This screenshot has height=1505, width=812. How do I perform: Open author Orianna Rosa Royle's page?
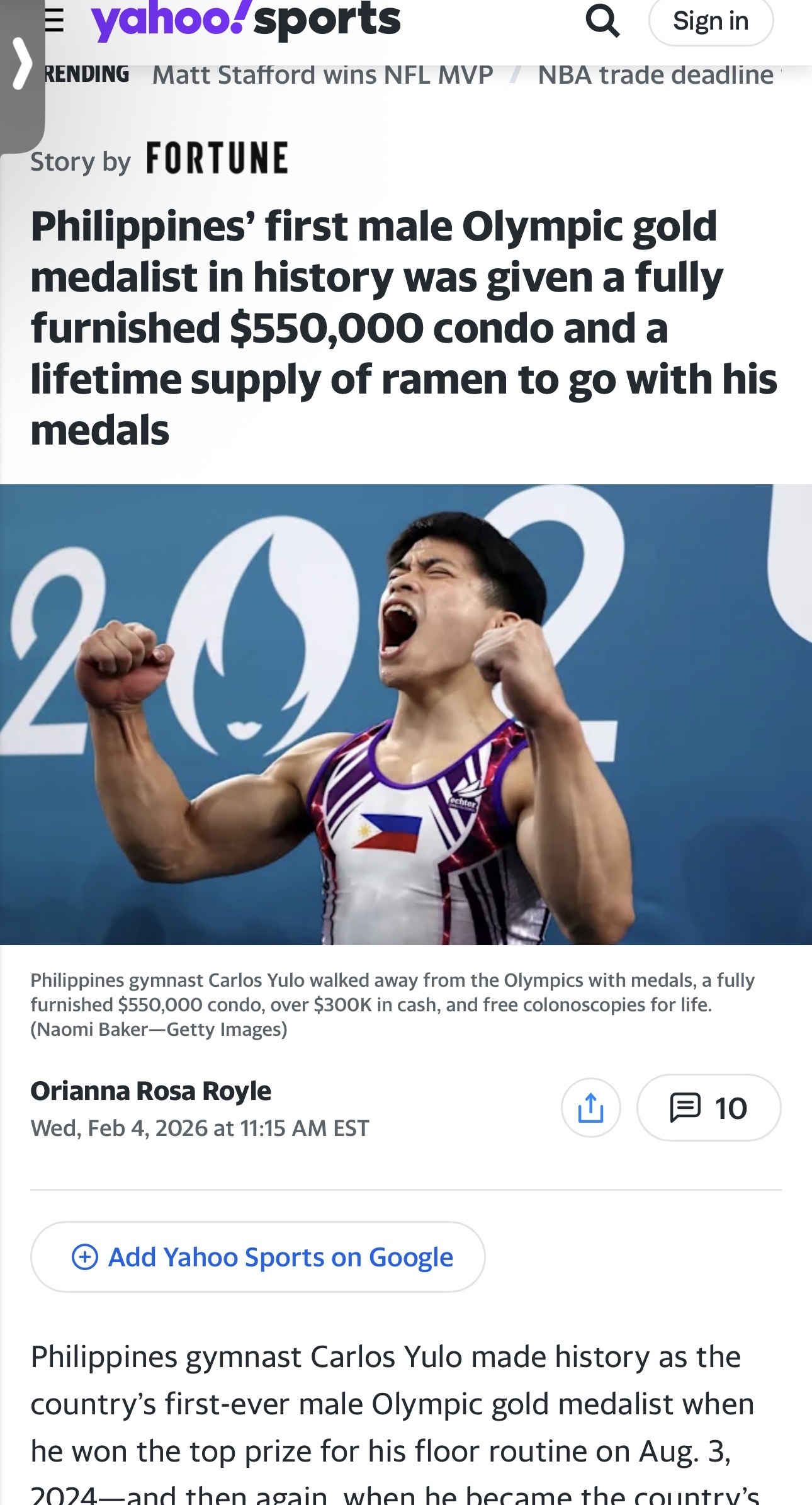pos(150,1091)
